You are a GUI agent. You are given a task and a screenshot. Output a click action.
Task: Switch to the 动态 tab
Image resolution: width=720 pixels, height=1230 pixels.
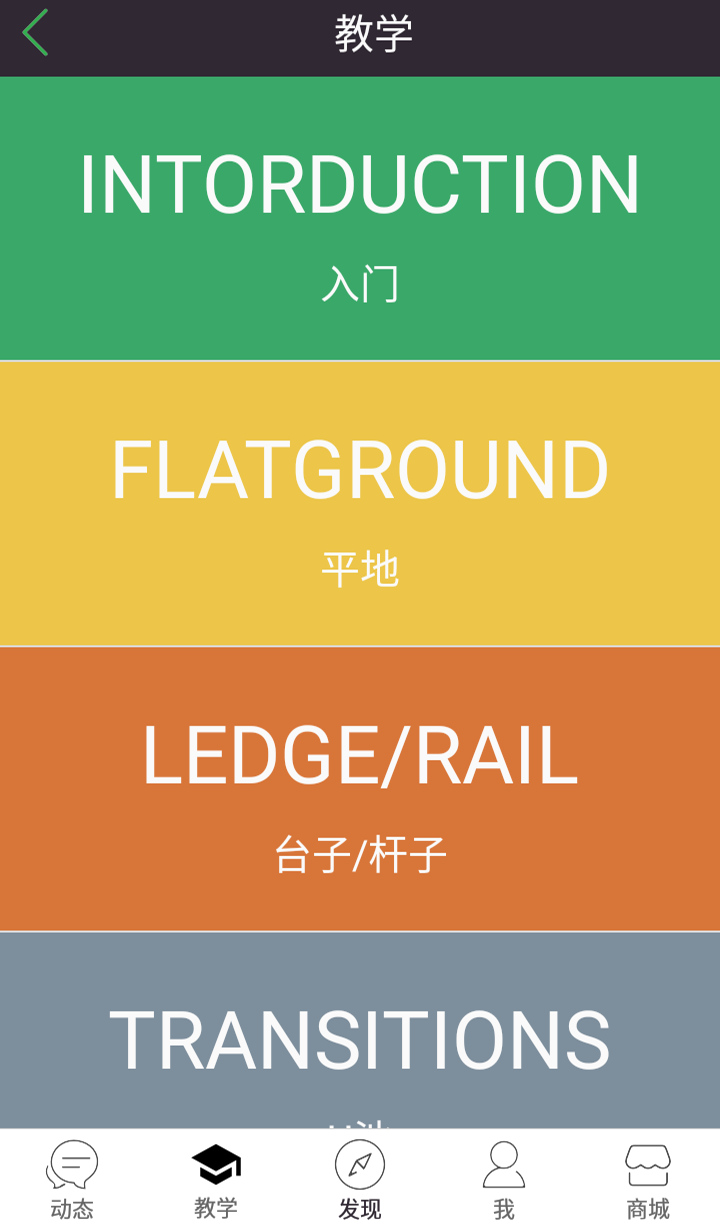point(72,1180)
